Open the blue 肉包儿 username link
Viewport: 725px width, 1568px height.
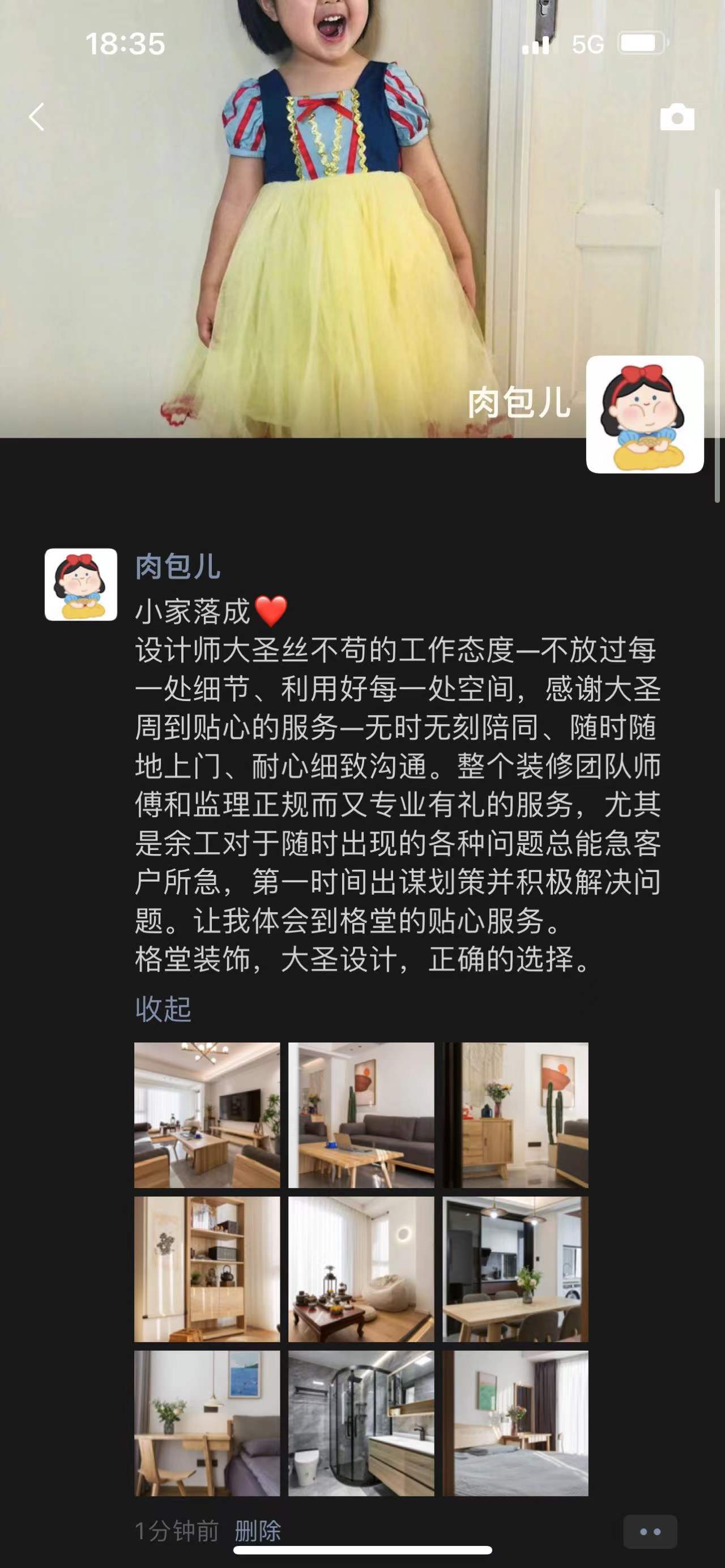(177, 567)
